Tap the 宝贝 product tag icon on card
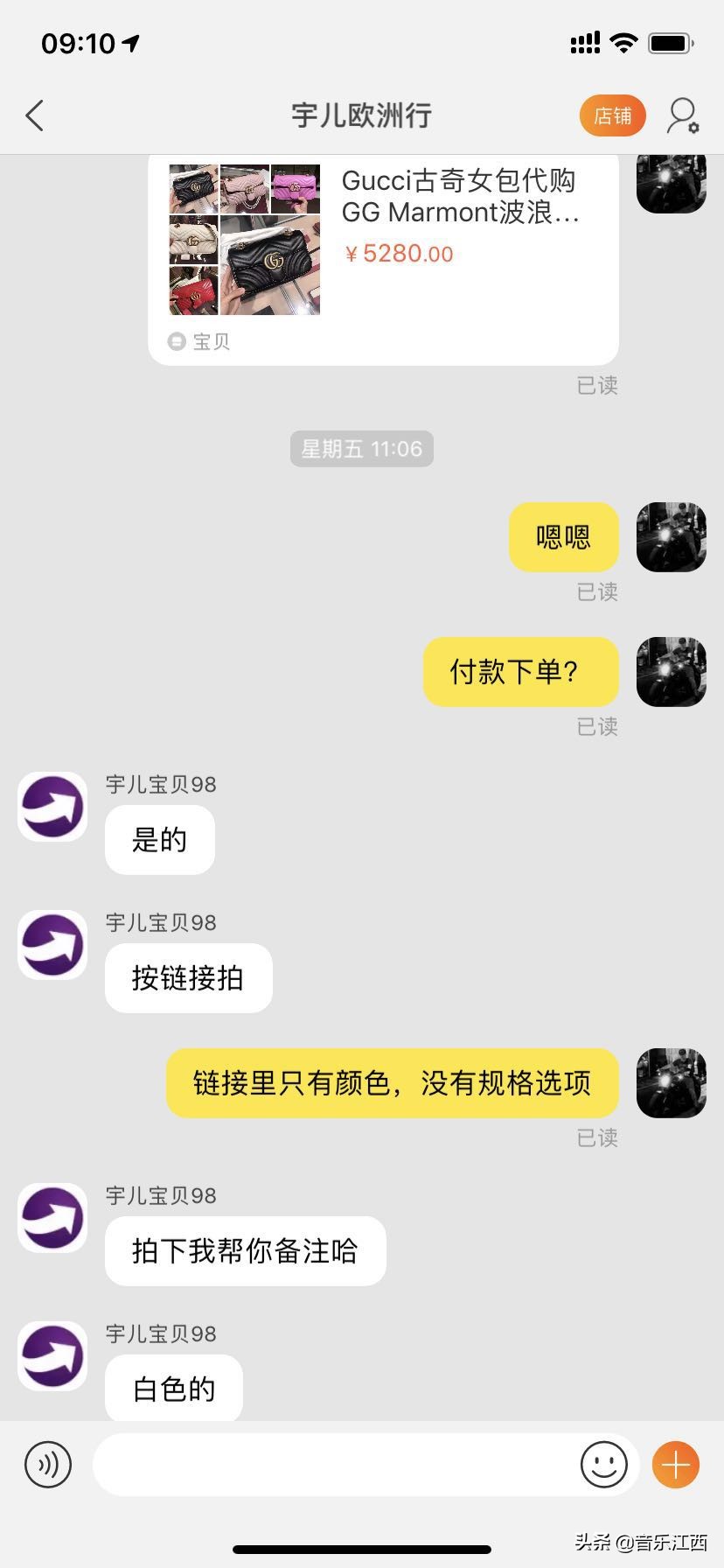 (177, 341)
